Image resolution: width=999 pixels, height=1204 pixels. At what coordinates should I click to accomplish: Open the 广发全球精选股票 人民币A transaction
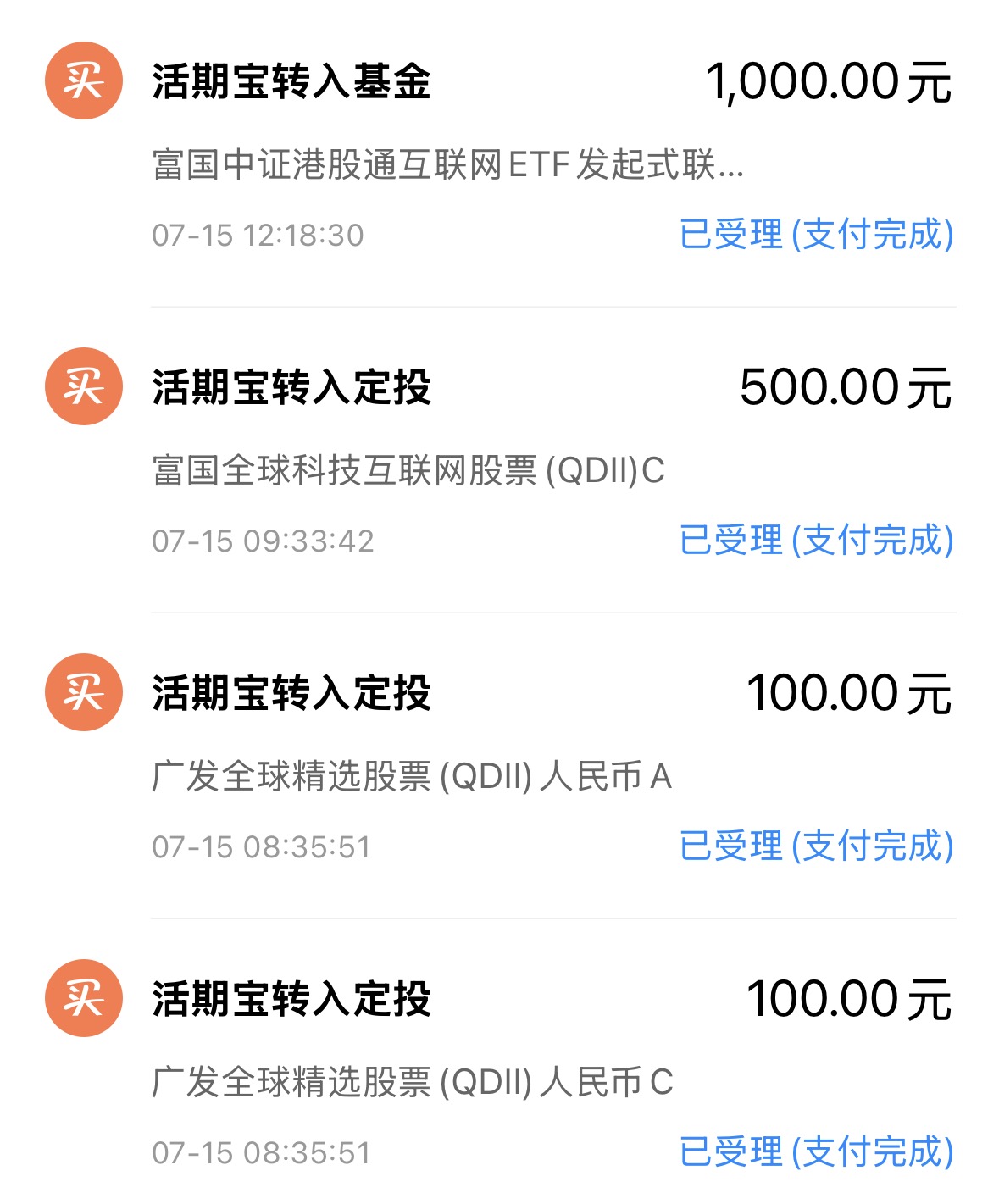coord(499,766)
